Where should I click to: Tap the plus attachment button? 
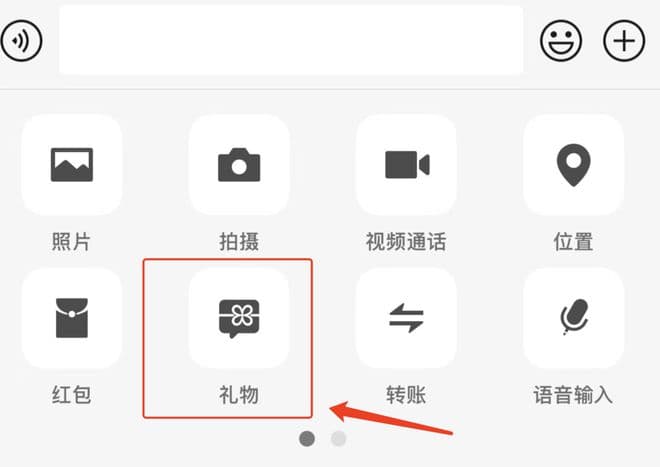click(624, 41)
